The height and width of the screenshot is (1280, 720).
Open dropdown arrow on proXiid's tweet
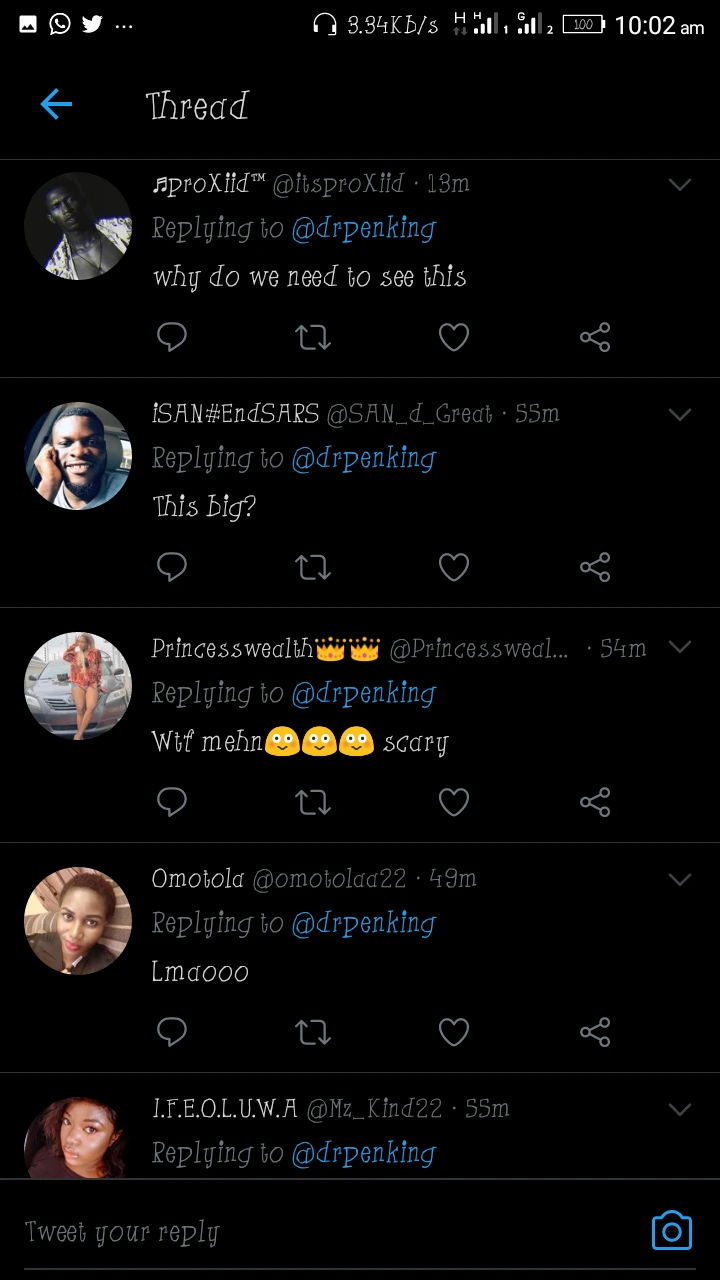680,184
